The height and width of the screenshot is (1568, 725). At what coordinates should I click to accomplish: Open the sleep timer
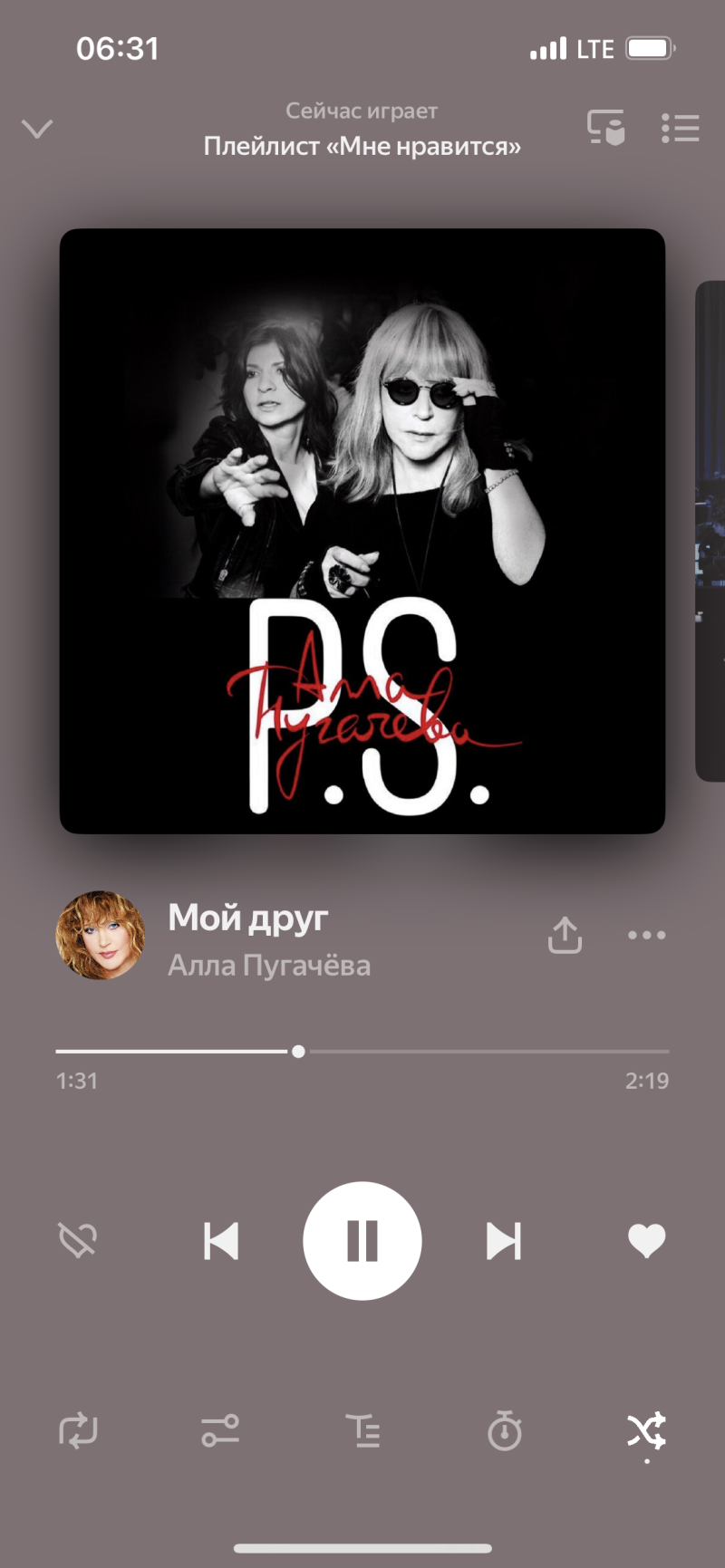(x=505, y=1430)
